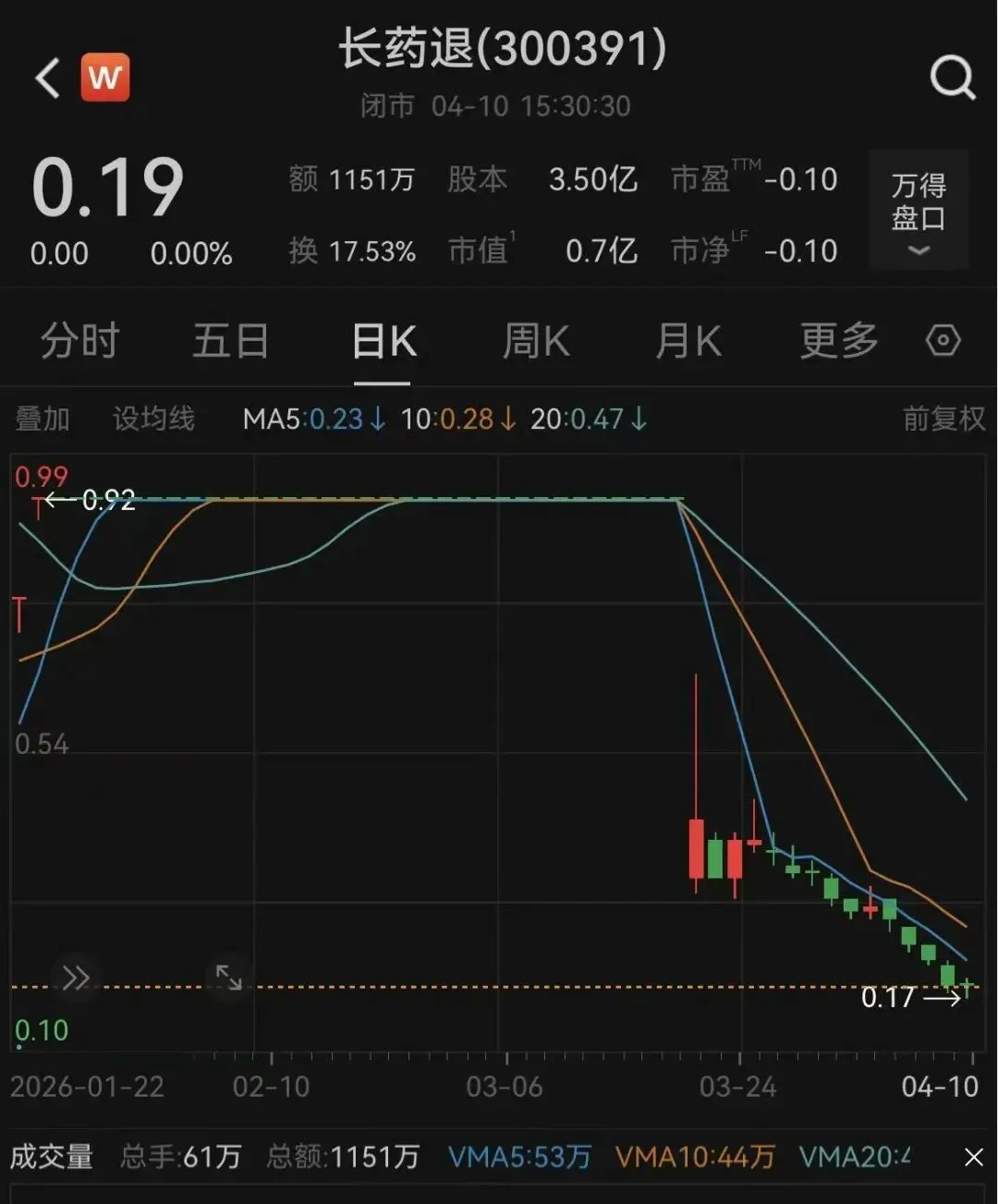The image size is (998, 1204).
Task: Switch to the 周K chart tab
Action: [x=535, y=341]
